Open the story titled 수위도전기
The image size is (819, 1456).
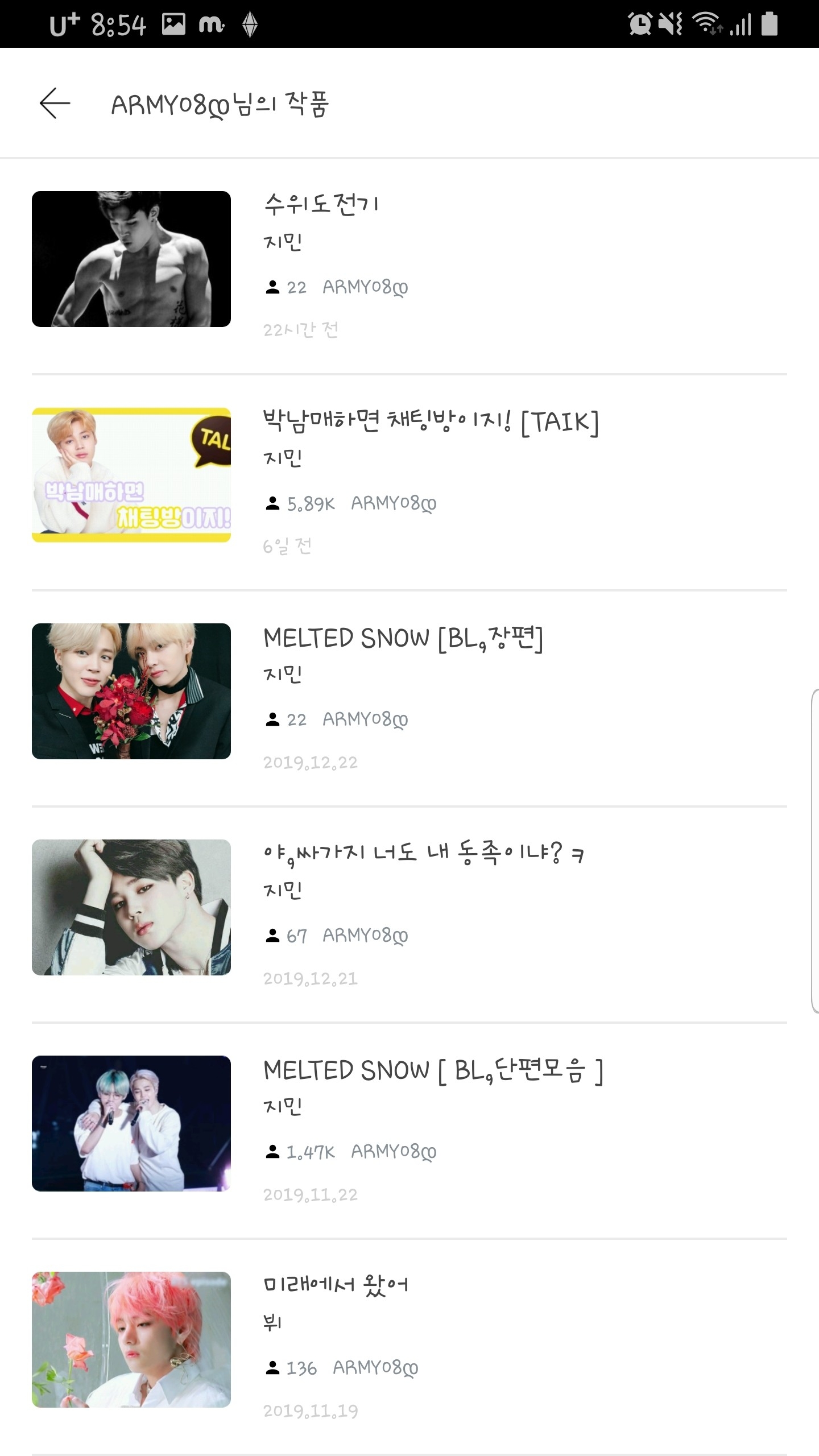(x=321, y=204)
